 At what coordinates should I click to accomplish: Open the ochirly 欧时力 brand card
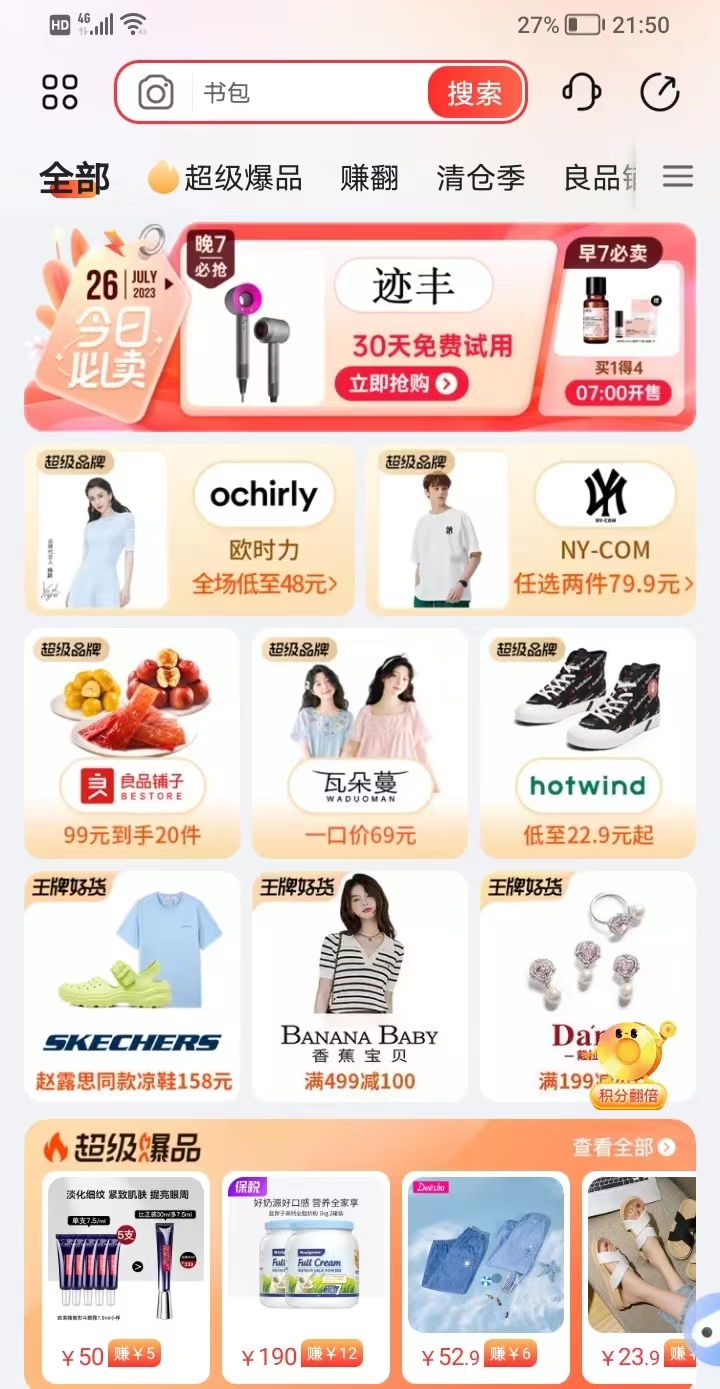[190, 530]
